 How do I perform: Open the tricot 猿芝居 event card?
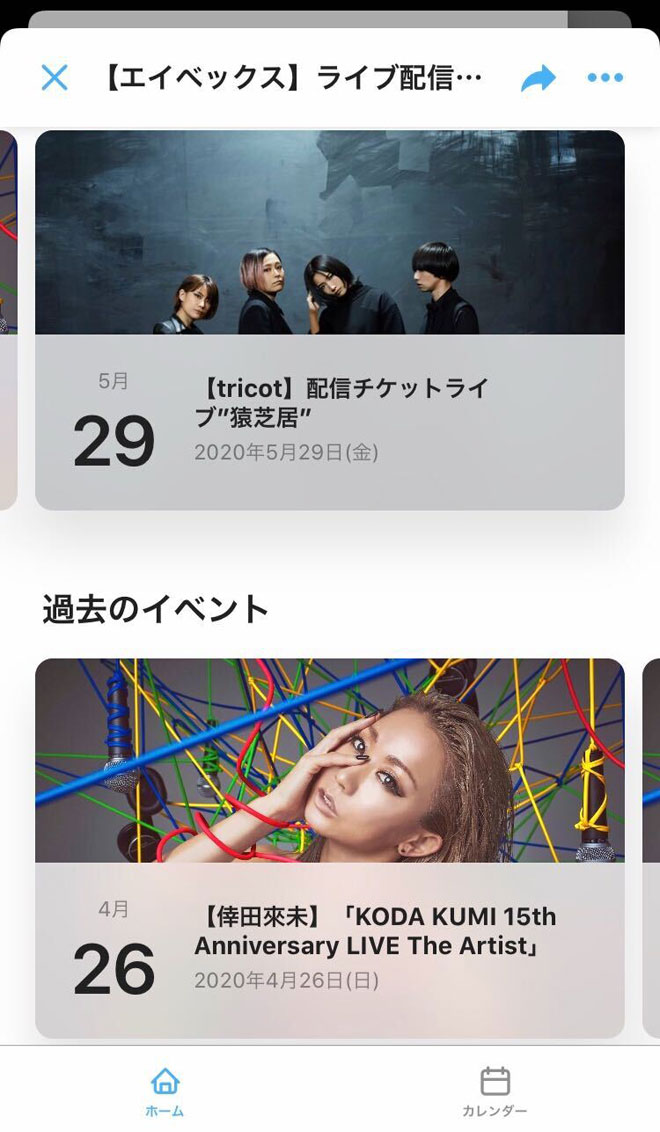330,320
